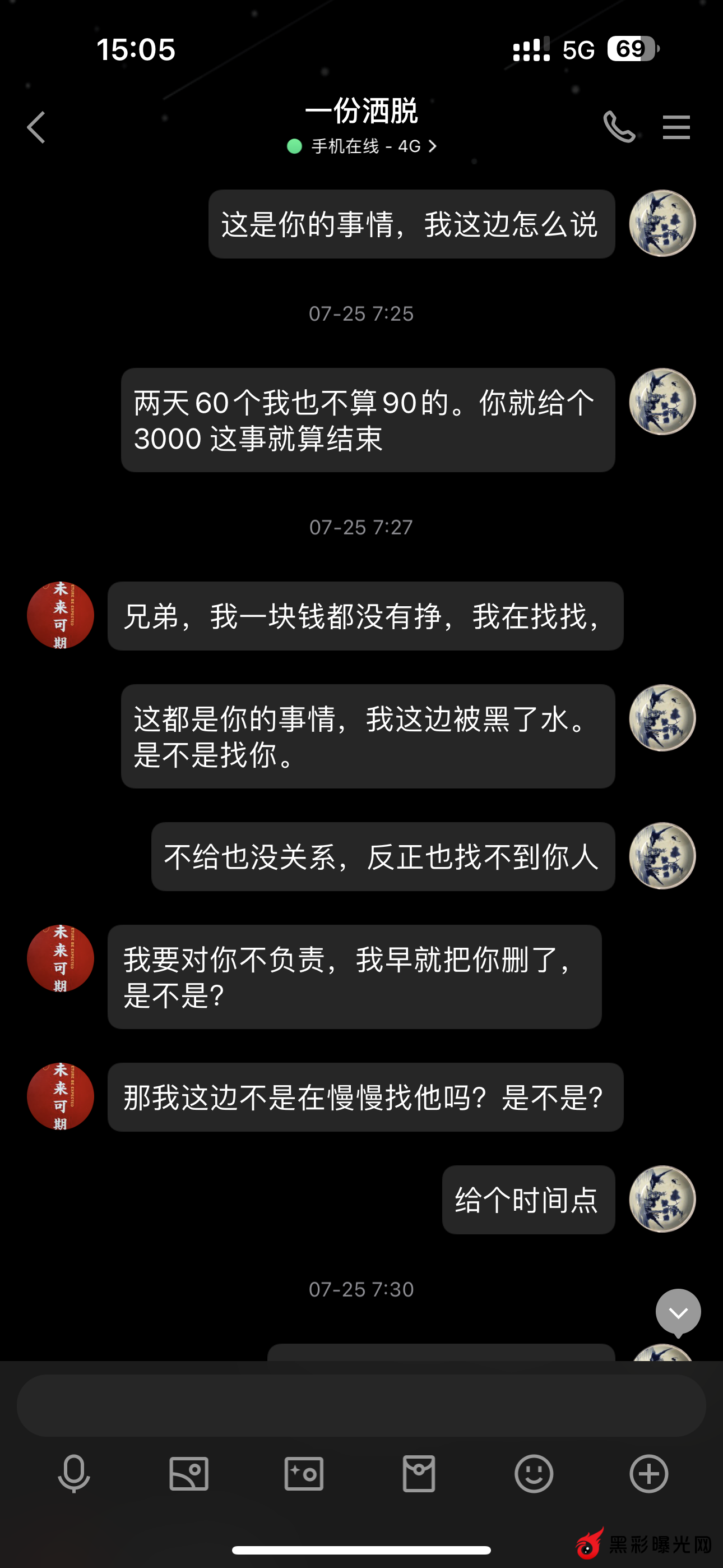Open the 手机在线 - 4G status details
This screenshot has height=1568, width=723.
pos(361,146)
